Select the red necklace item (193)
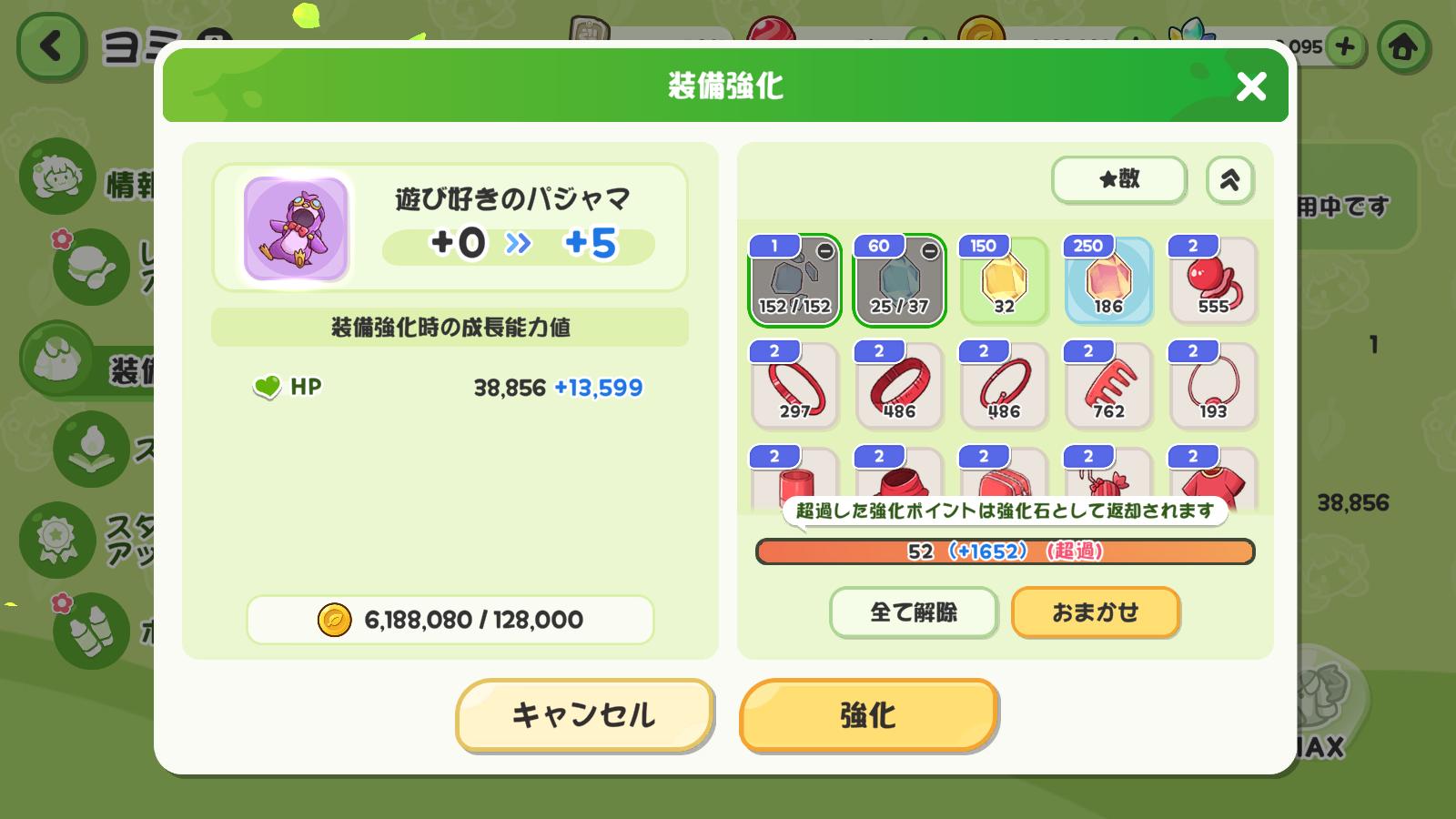 pos(1213,386)
